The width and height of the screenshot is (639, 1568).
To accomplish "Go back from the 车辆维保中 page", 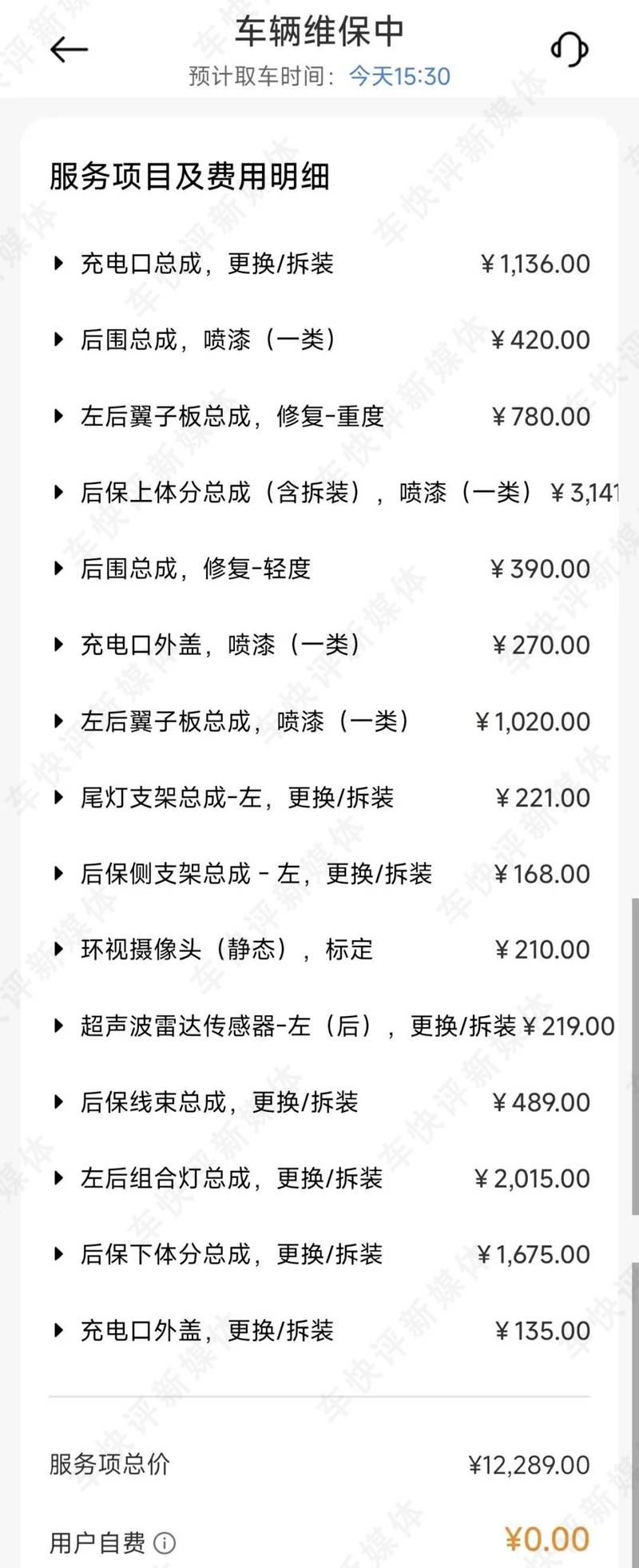I will (69, 50).
